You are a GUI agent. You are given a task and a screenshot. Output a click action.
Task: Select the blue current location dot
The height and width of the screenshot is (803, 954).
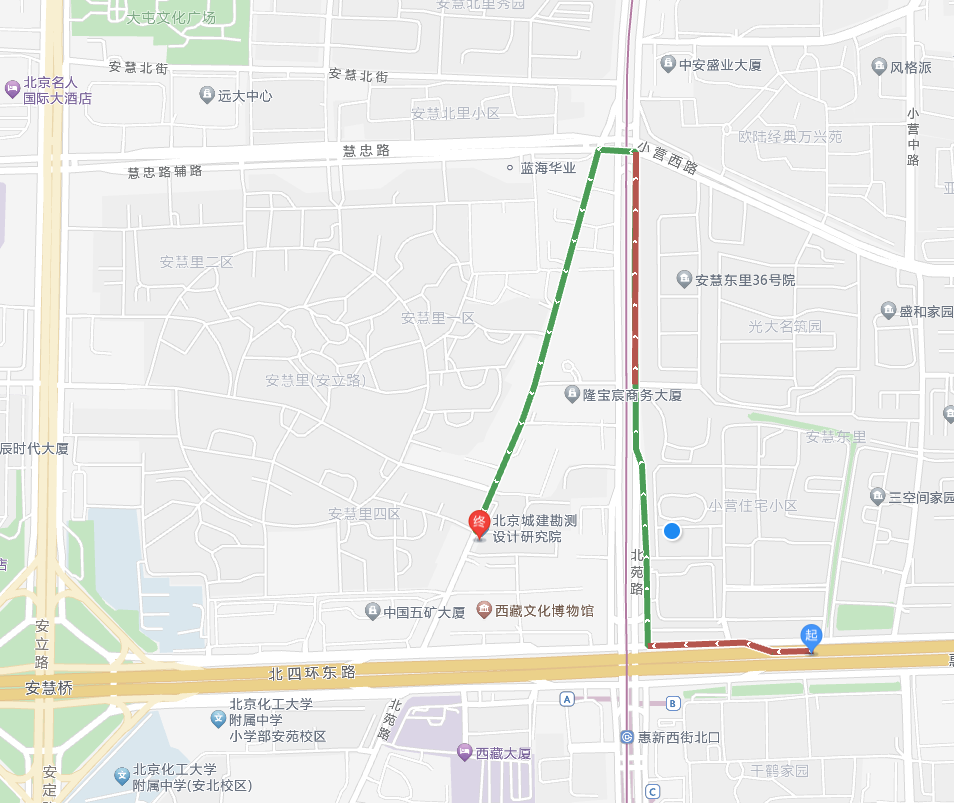click(672, 531)
